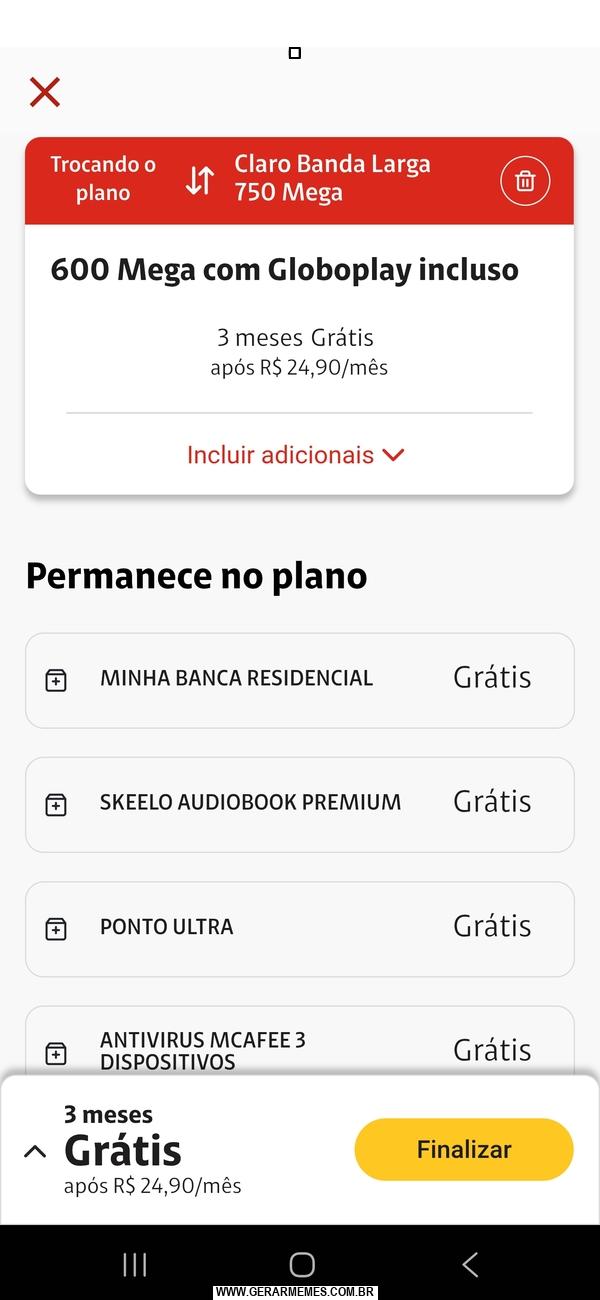Open SKEELO AUDIOBOOK PREMIUM item

[x=300, y=804]
